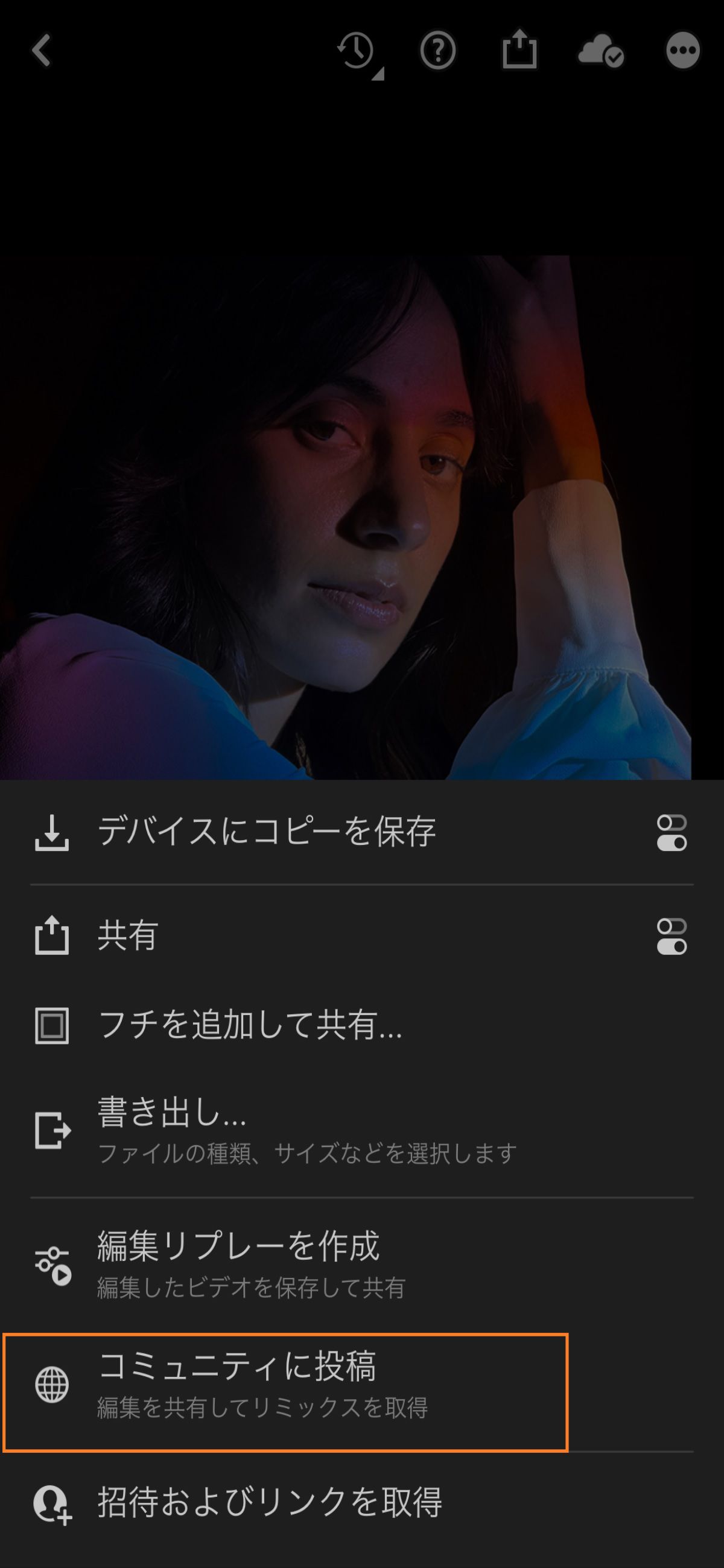Open the version history dropdown
The image size is (724, 1568).
click(x=357, y=52)
